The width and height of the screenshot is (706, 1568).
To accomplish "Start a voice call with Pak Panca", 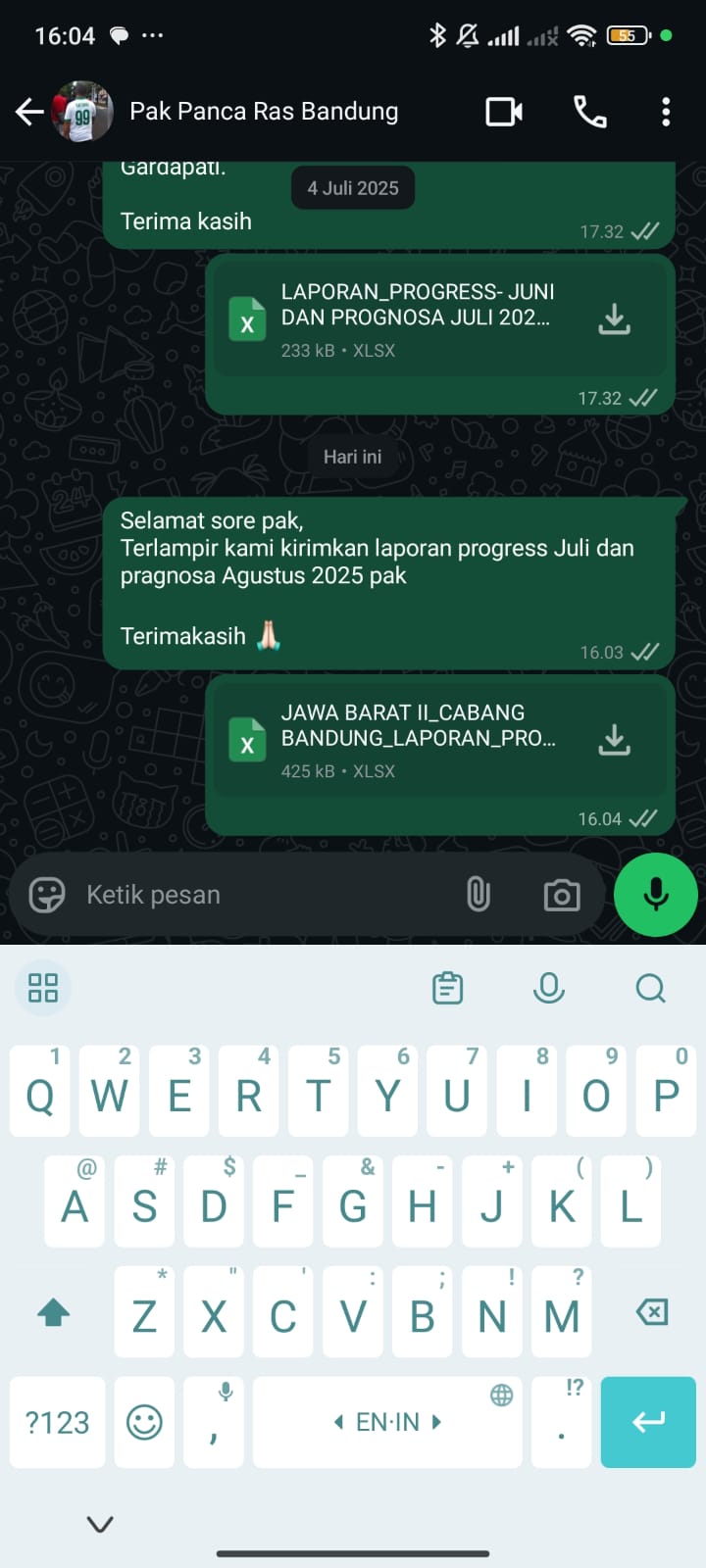I will pos(589,112).
